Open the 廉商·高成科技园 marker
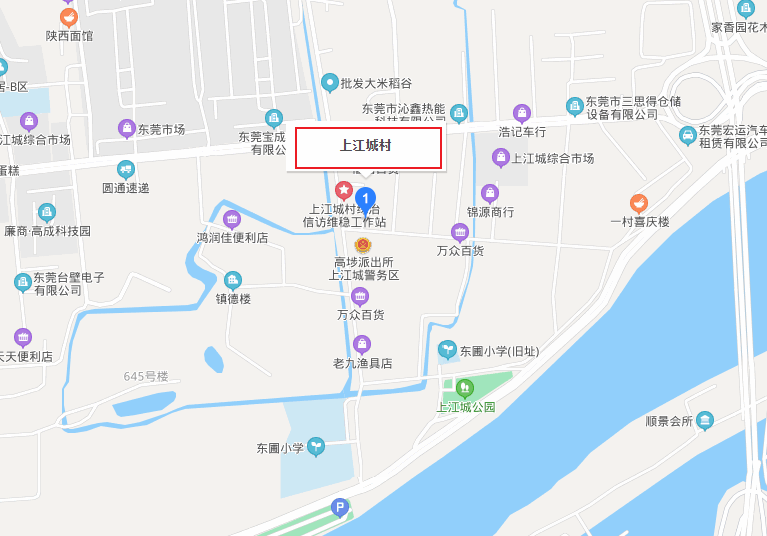The height and width of the screenshot is (536, 767). 47,212
